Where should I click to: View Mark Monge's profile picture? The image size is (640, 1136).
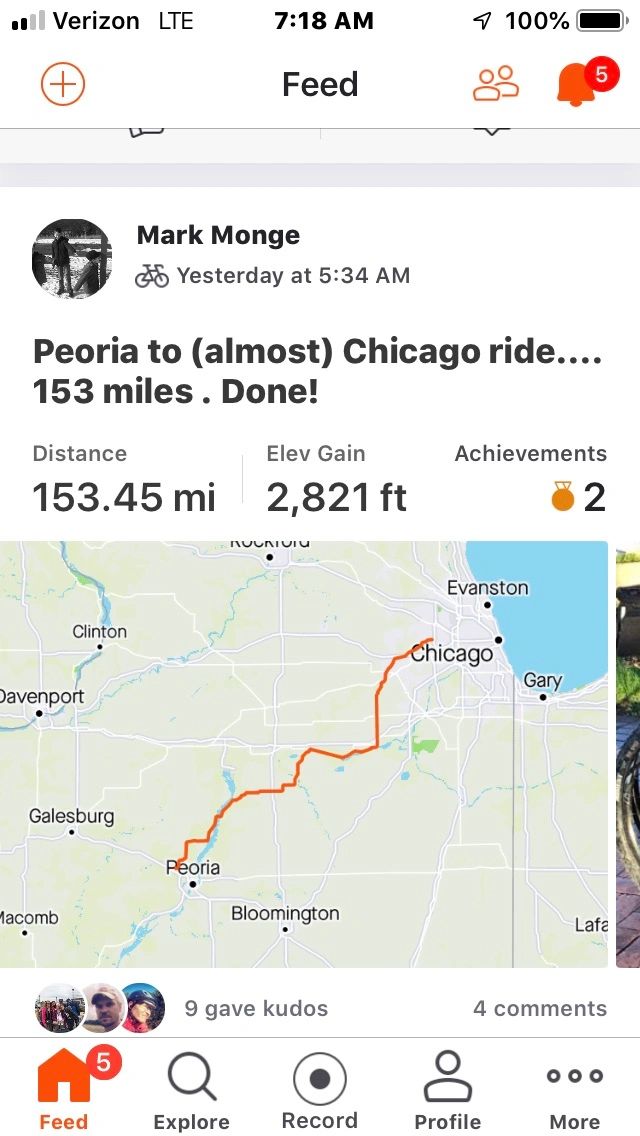coord(72,259)
